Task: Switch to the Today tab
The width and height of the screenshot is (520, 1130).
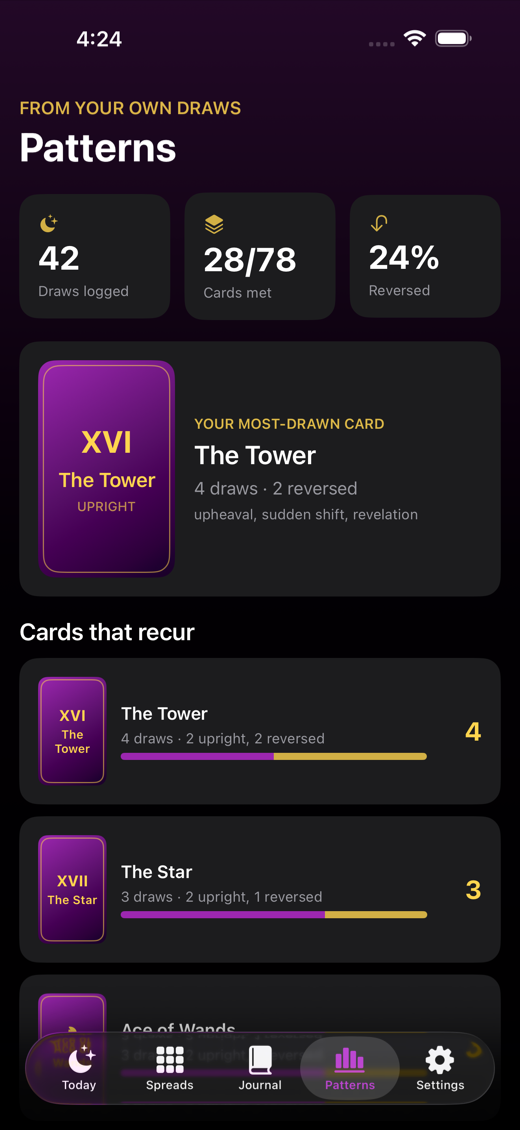Action: coord(79,1068)
